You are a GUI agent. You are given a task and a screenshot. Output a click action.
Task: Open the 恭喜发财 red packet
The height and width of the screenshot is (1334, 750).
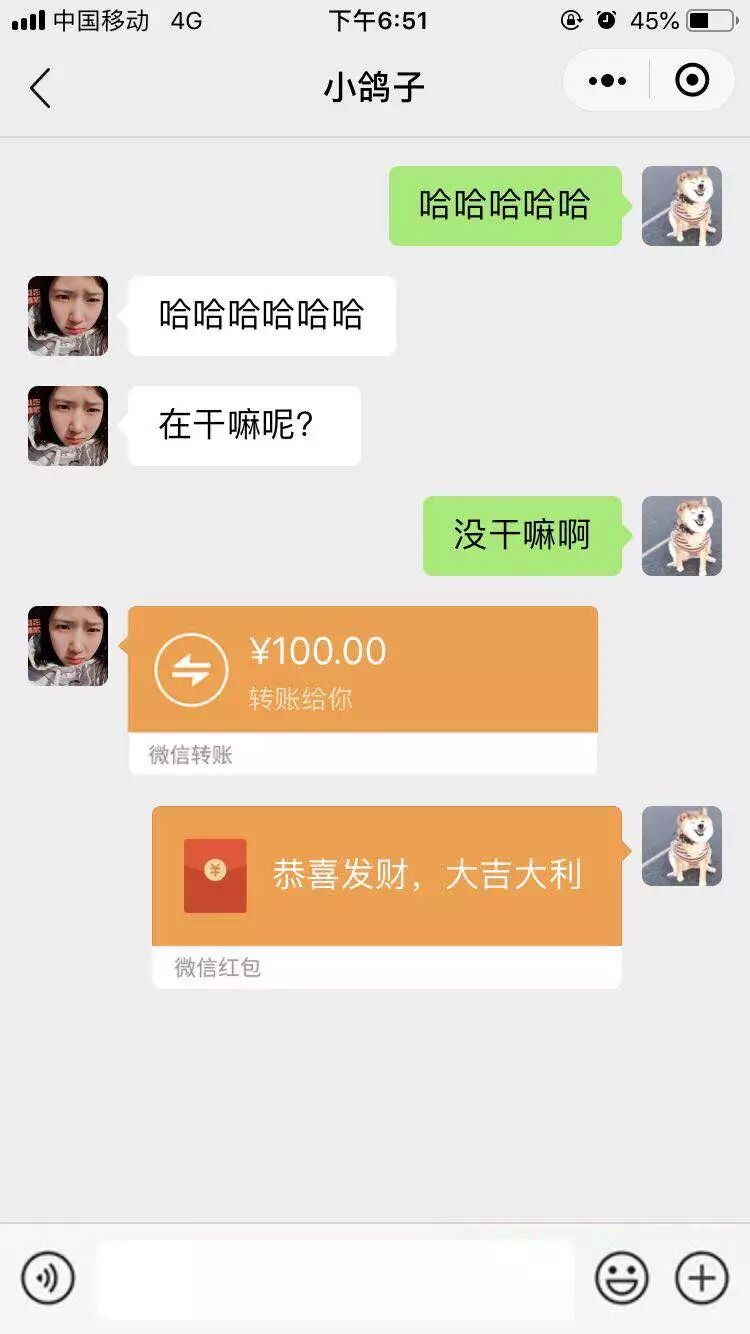[386, 876]
